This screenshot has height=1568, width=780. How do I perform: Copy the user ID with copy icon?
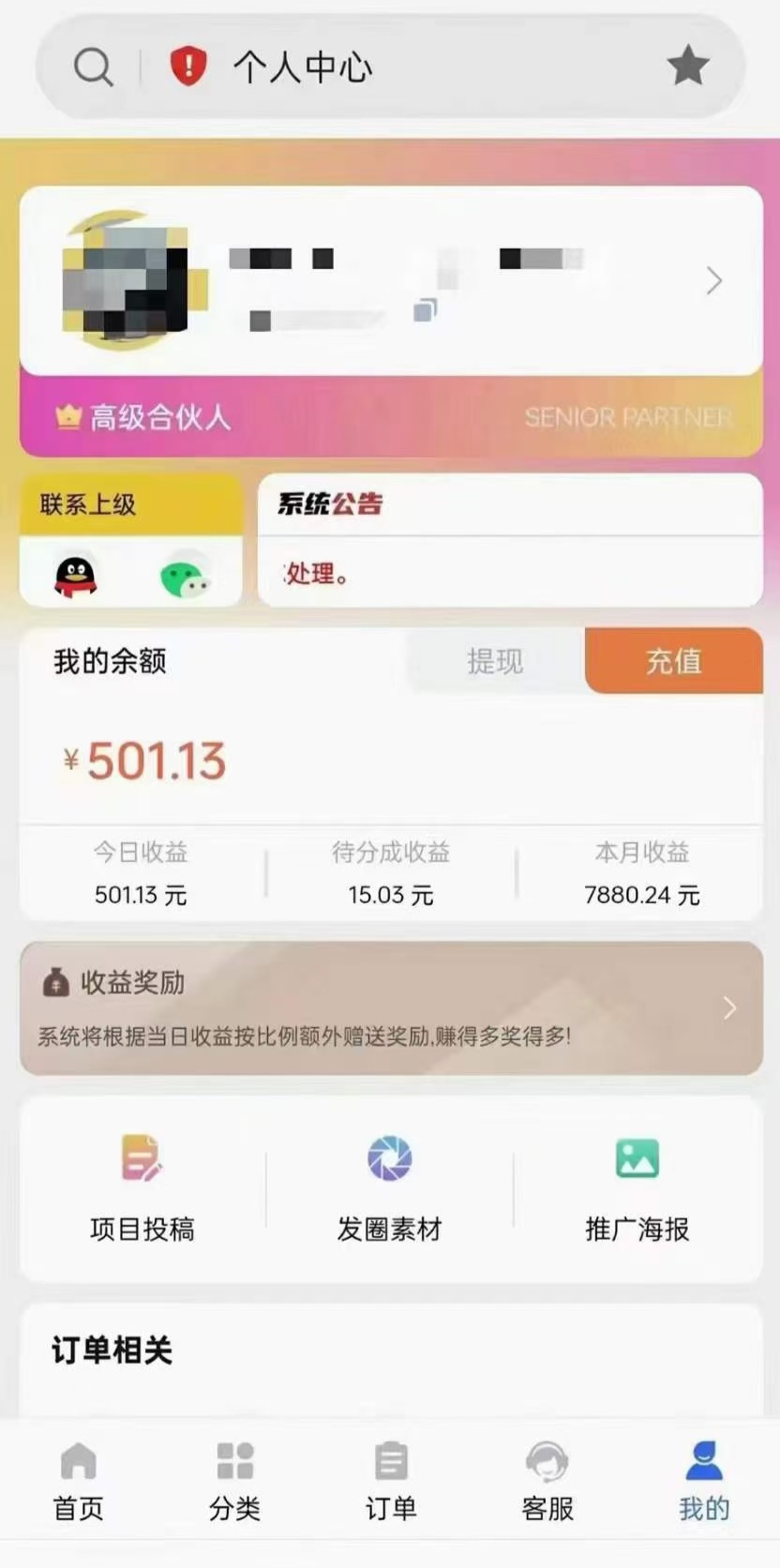pos(425,310)
